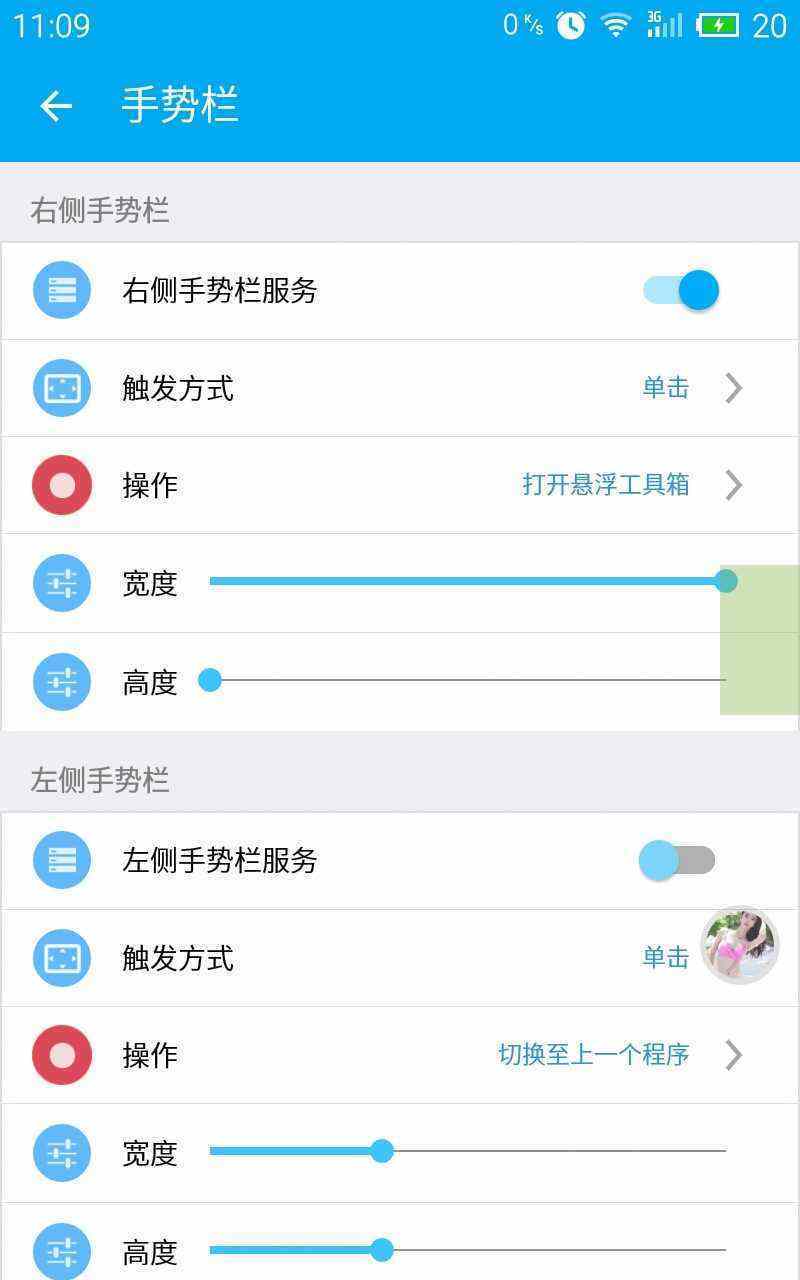The image size is (800, 1280).
Task: Enable 左侧手势栏服务 switch
Action: [x=678, y=860]
